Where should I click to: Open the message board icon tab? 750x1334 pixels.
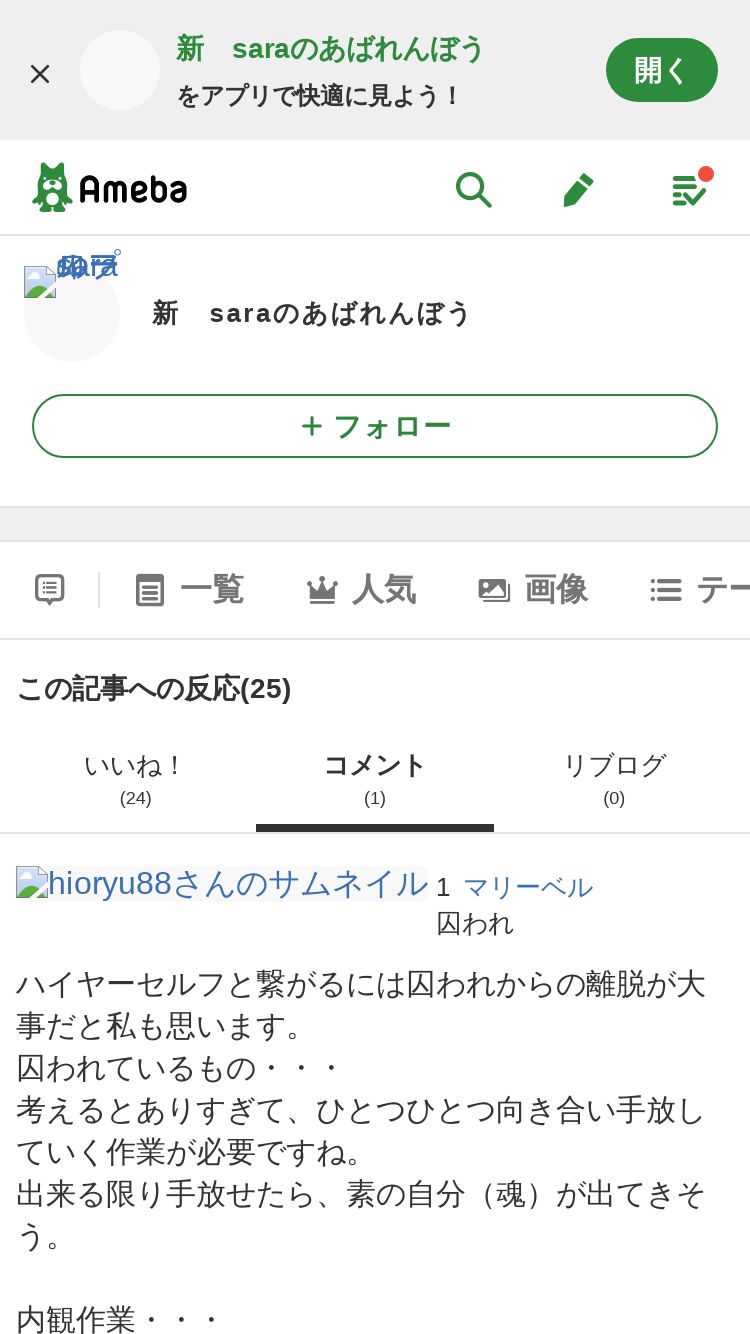click(x=50, y=589)
